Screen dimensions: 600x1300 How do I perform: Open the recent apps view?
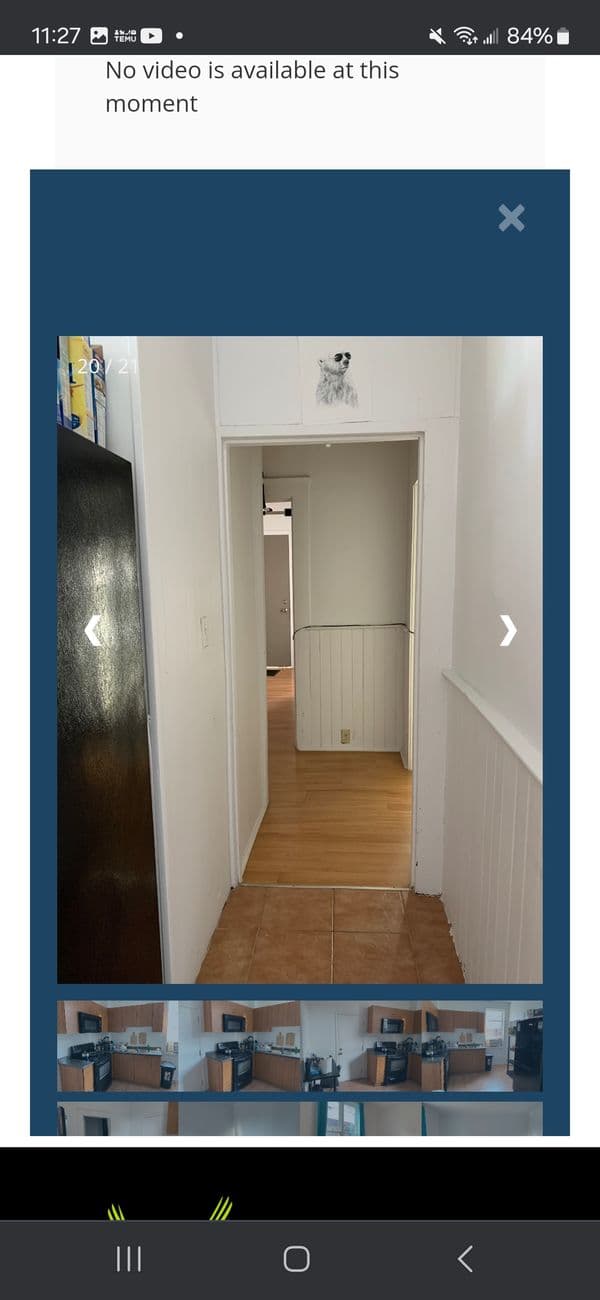(129, 1259)
